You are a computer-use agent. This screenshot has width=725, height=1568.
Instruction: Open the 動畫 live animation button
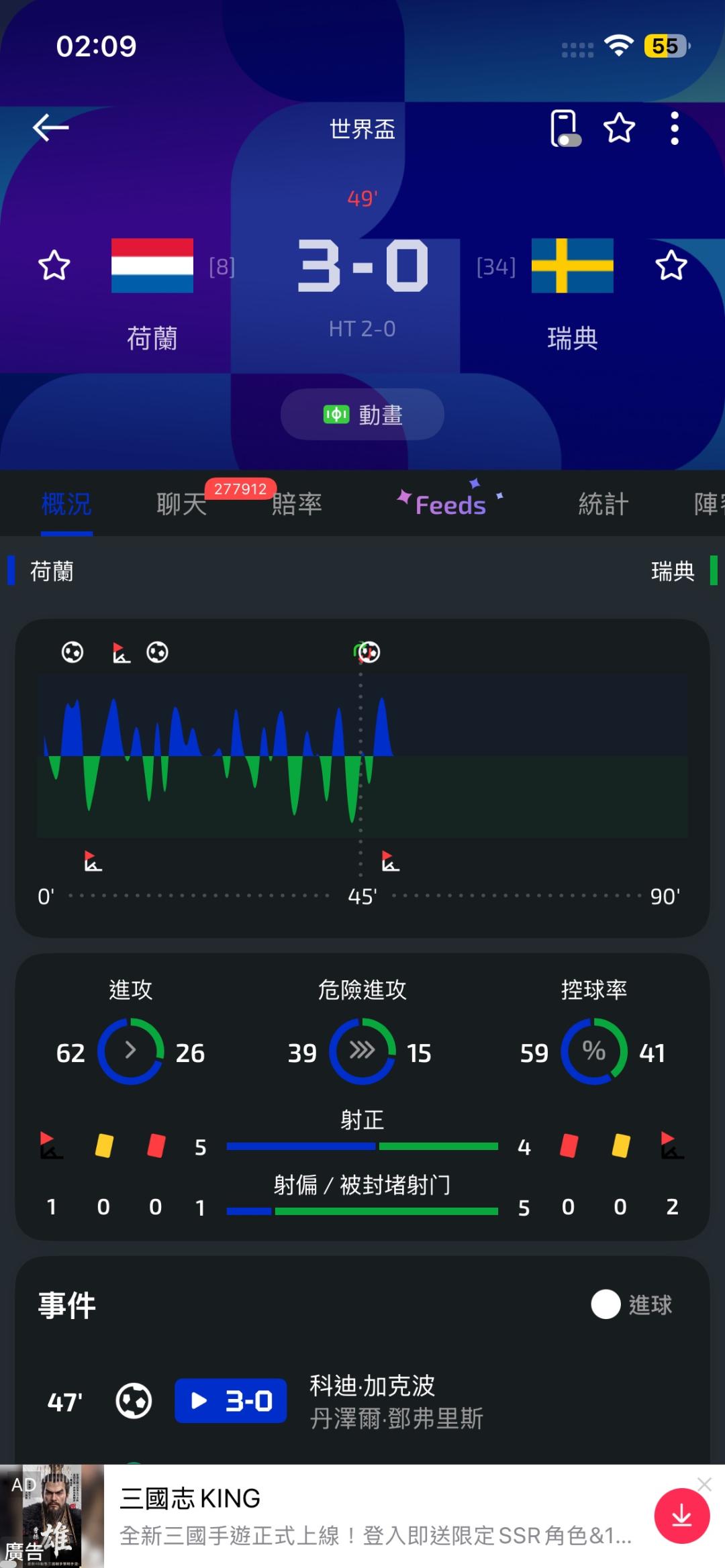pyautogui.click(x=362, y=415)
